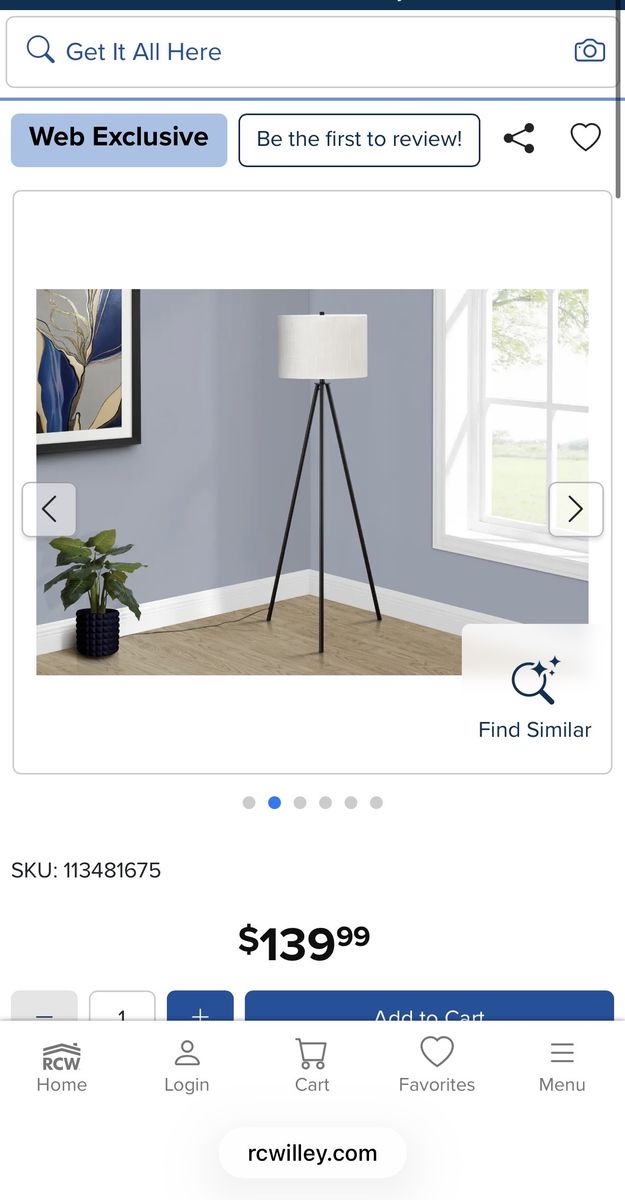Open the Cart tab
The width and height of the screenshot is (625, 1200).
point(312,1067)
